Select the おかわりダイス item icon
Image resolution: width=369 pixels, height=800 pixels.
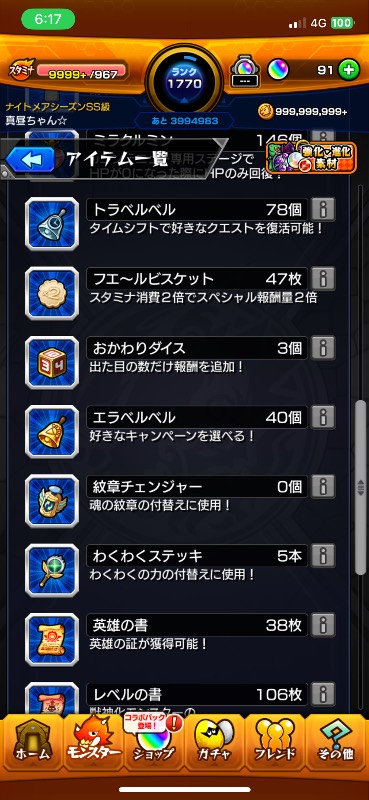(52, 362)
